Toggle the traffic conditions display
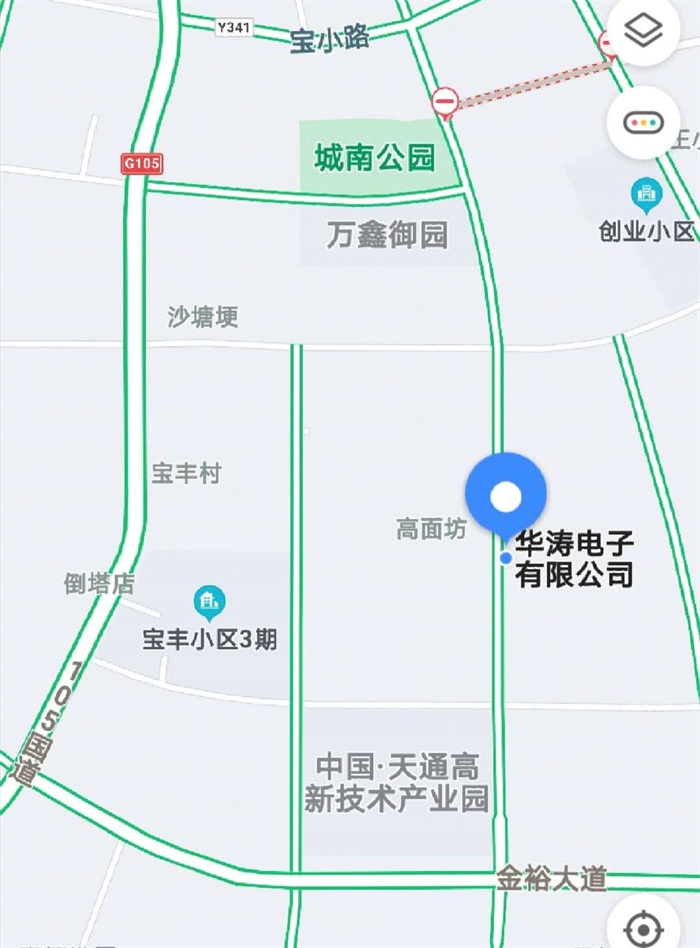Screen dimensions: 700x948 click(x=644, y=122)
